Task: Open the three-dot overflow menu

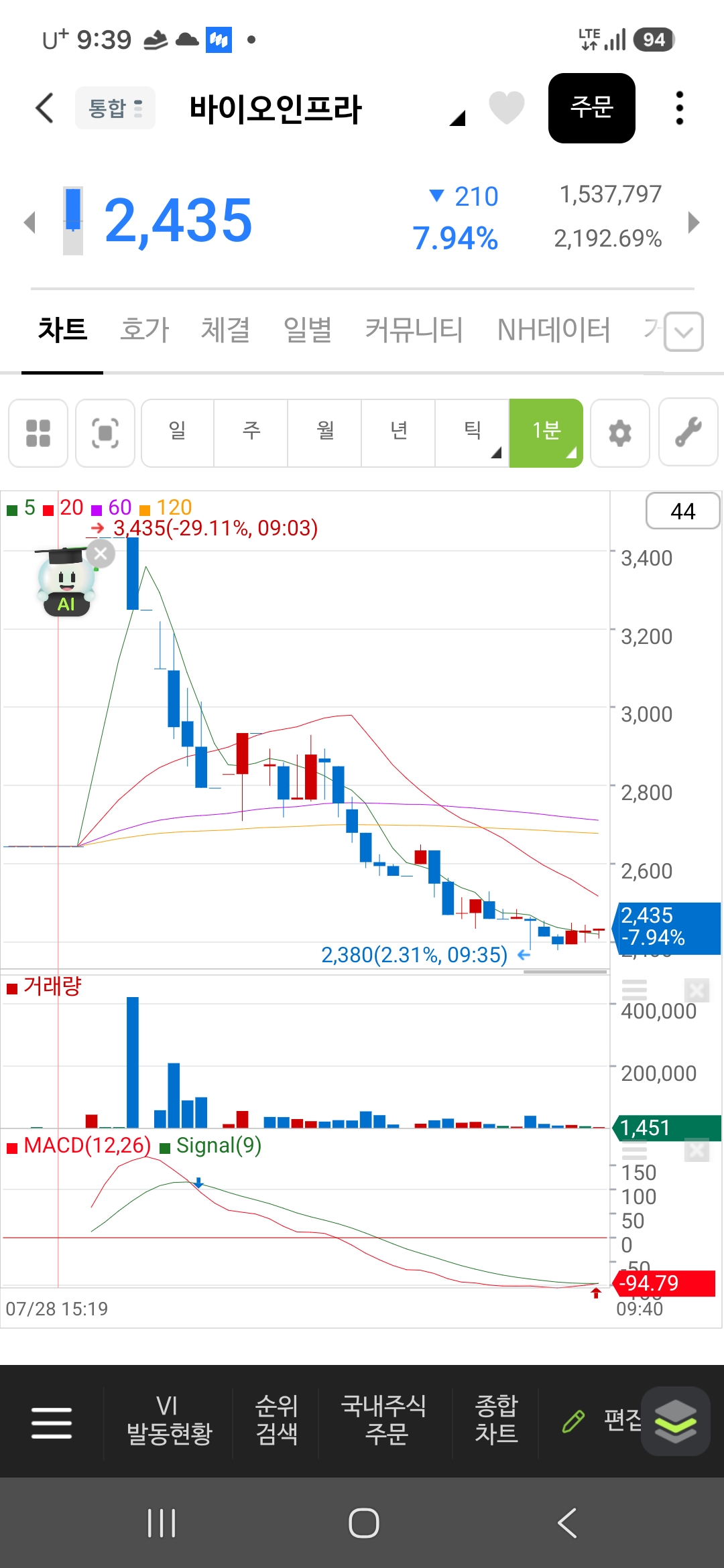Action: pyautogui.click(x=679, y=108)
